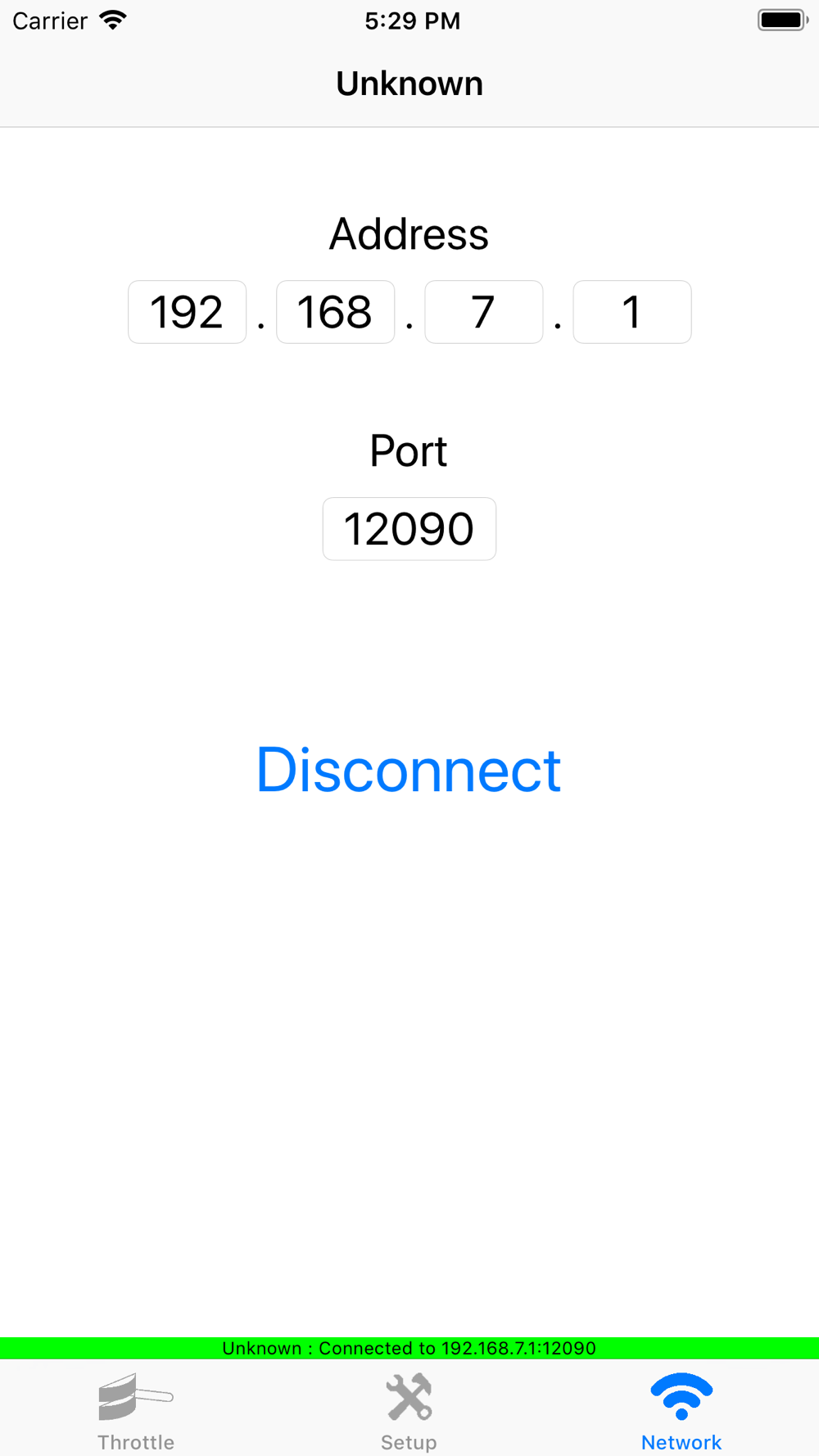Edit the second address field showing 168

point(335,312)
